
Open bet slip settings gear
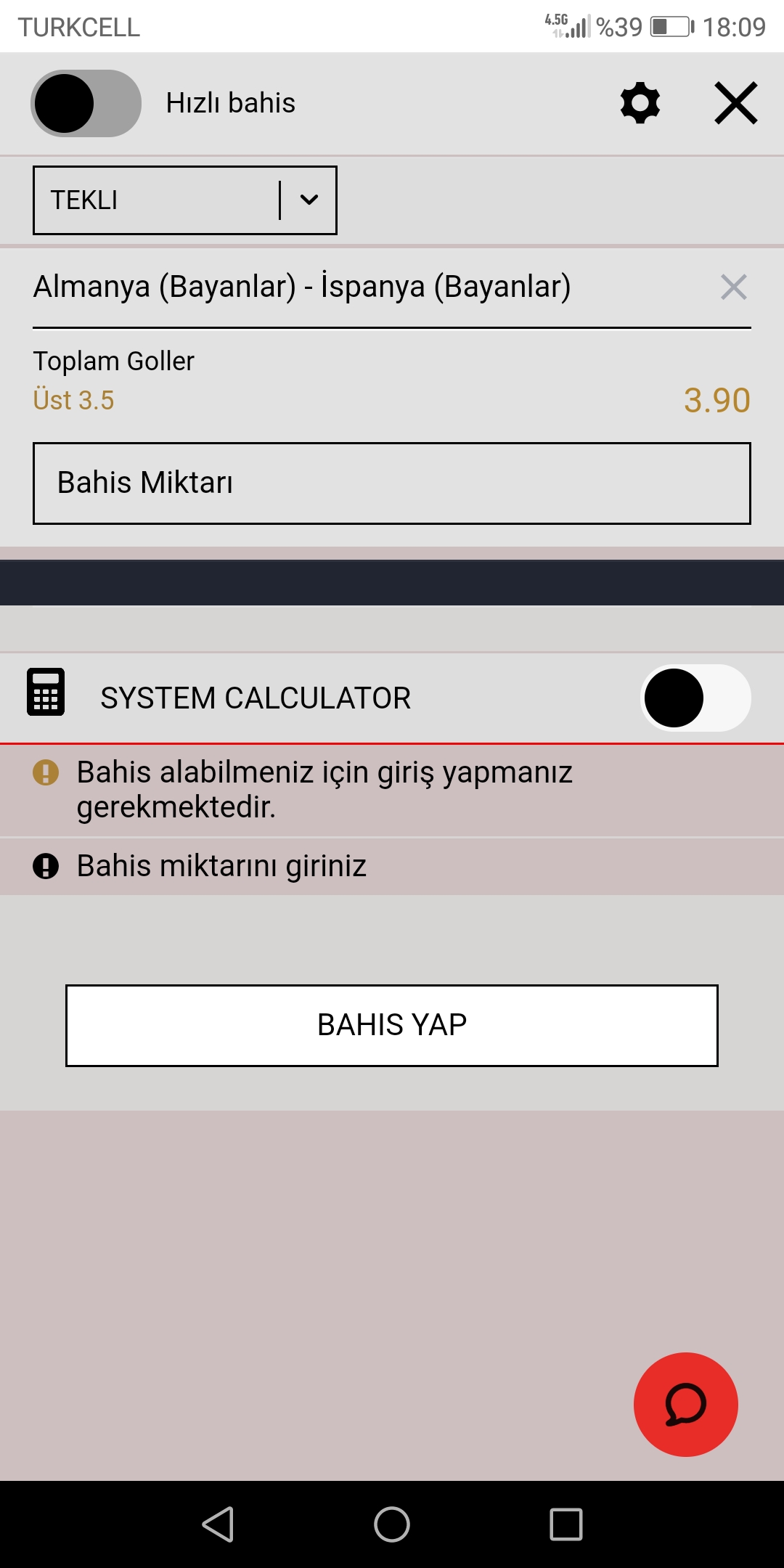(x=640, y=103)
